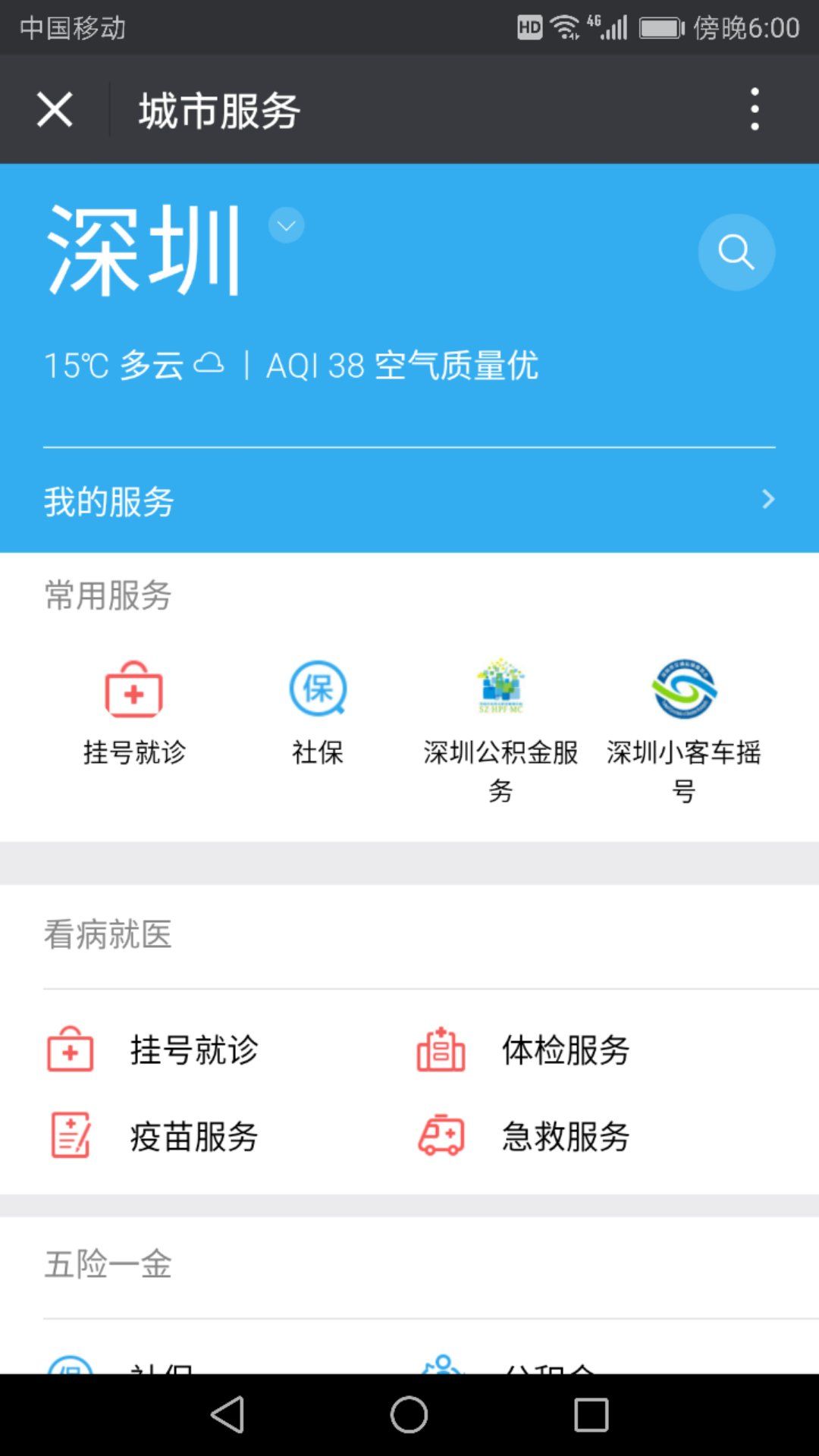Tap the system back button

pyautogui.click(x=227, y=1415)
